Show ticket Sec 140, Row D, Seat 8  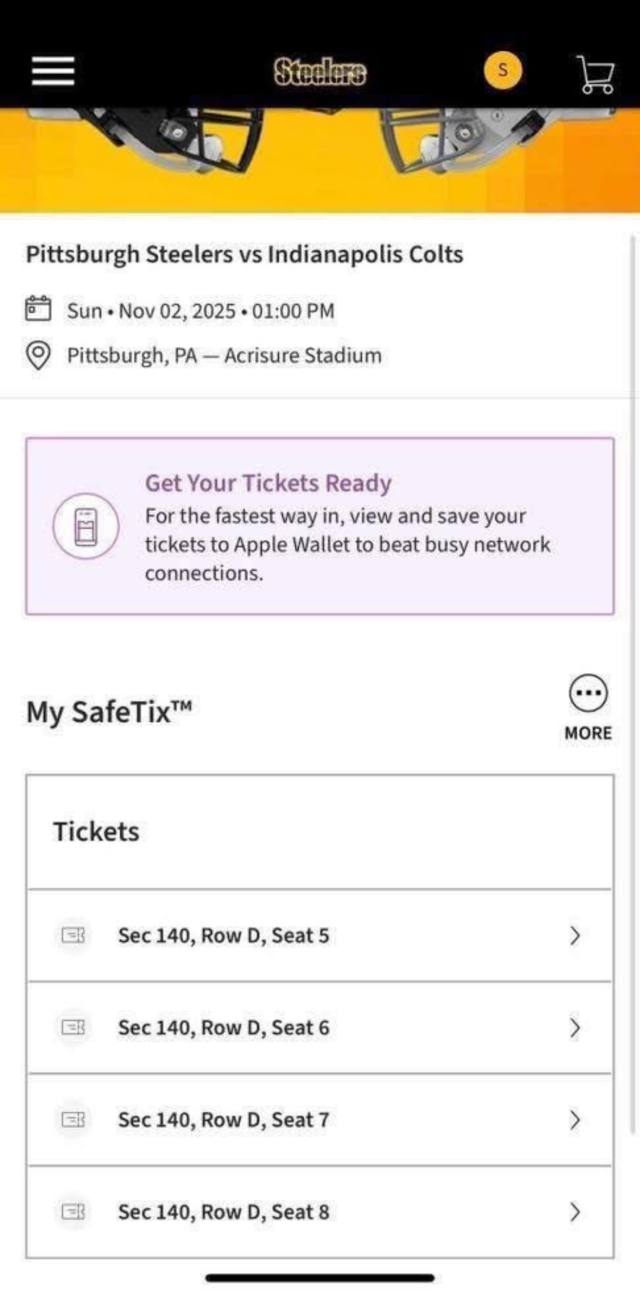pos(320,1212)
